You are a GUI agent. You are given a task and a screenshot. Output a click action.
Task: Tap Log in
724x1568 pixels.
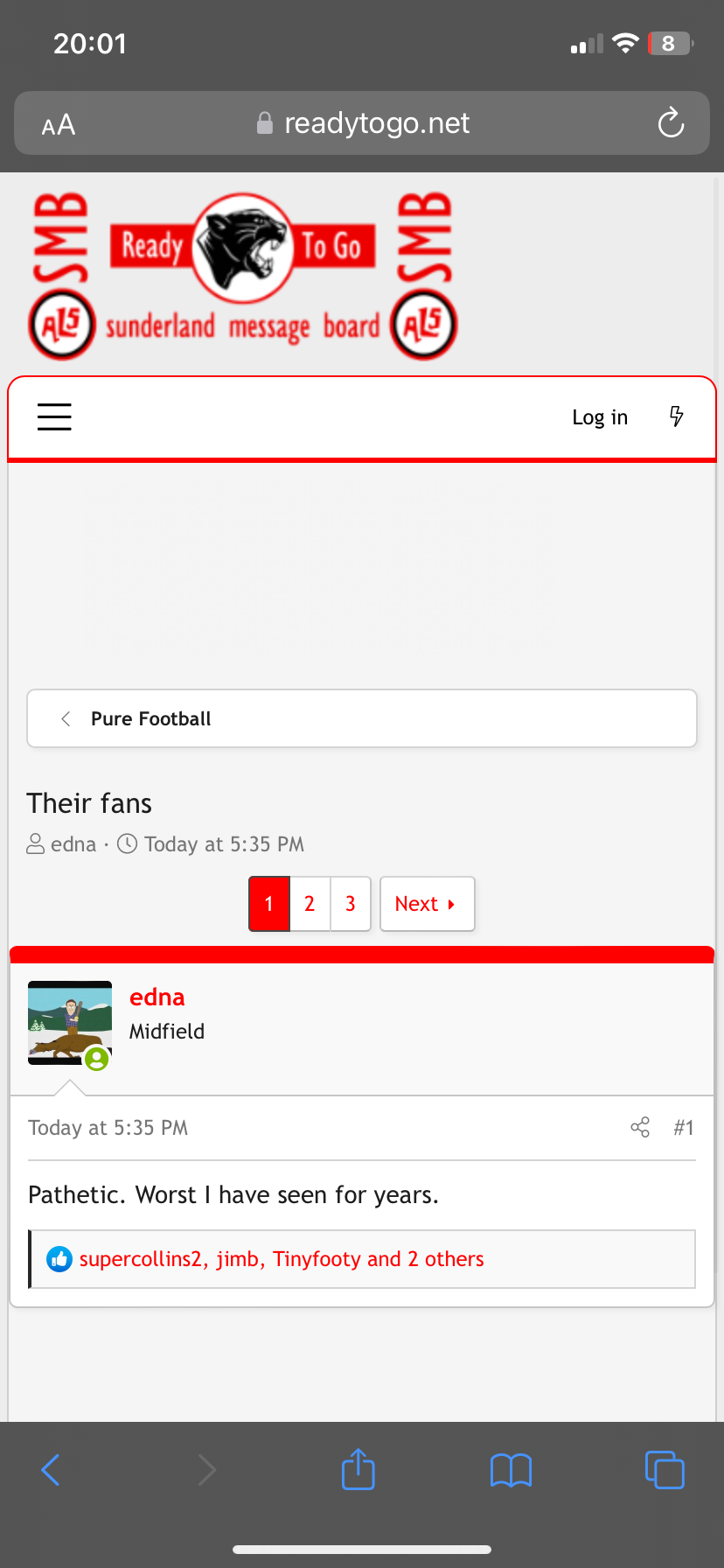[600, 417]
